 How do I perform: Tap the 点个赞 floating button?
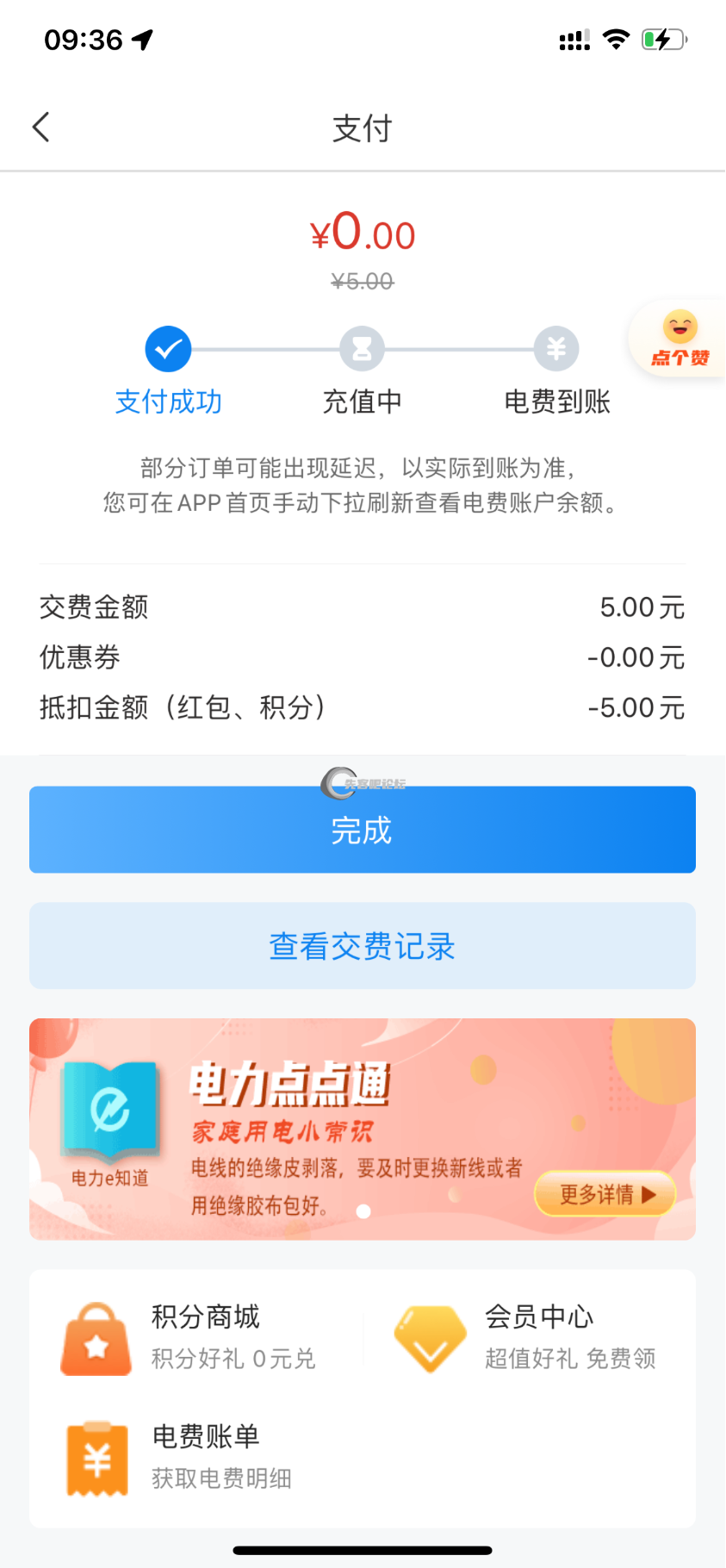tap(679, 339)
